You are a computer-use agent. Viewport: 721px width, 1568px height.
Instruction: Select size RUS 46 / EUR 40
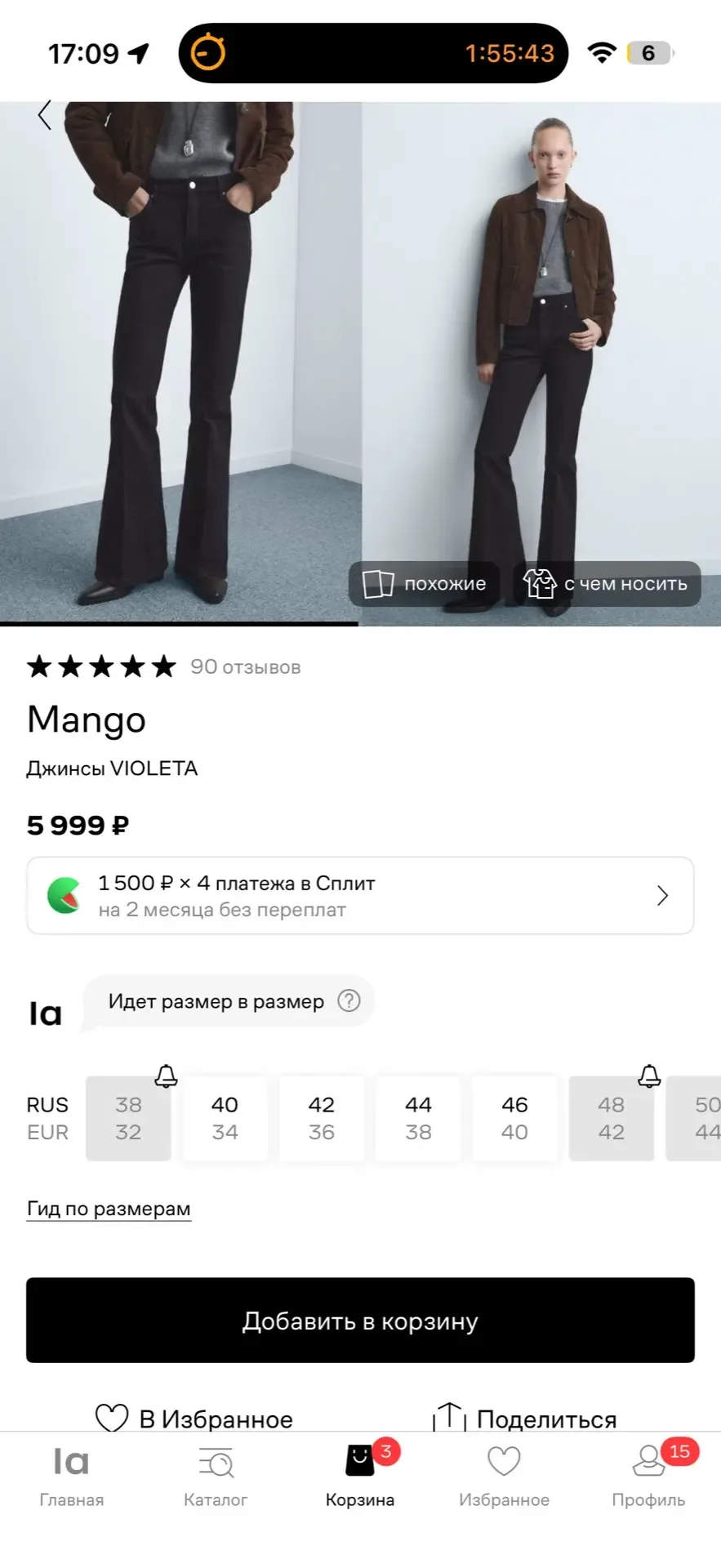coord(514,1118)
